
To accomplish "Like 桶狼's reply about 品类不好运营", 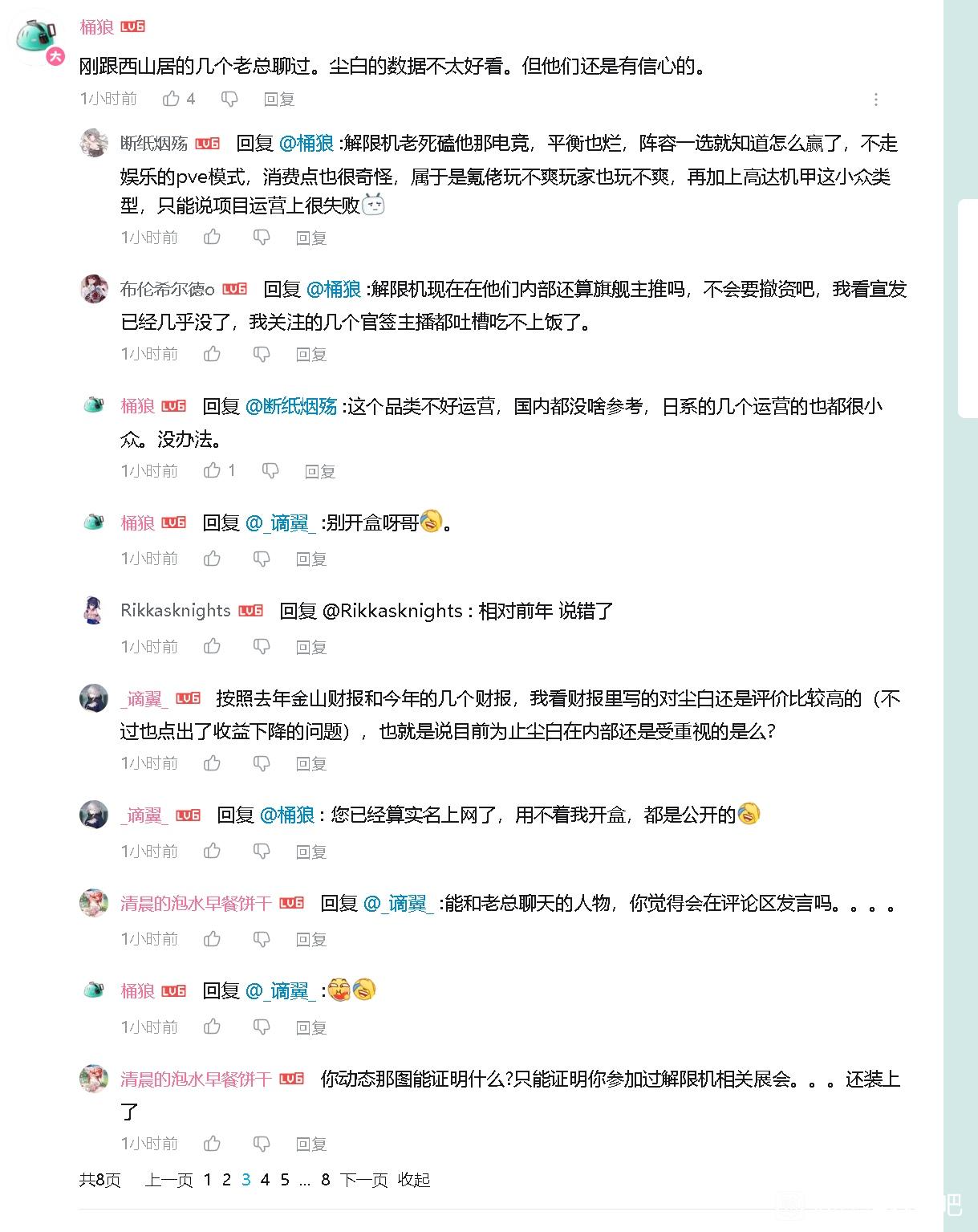I will [212, 470].
